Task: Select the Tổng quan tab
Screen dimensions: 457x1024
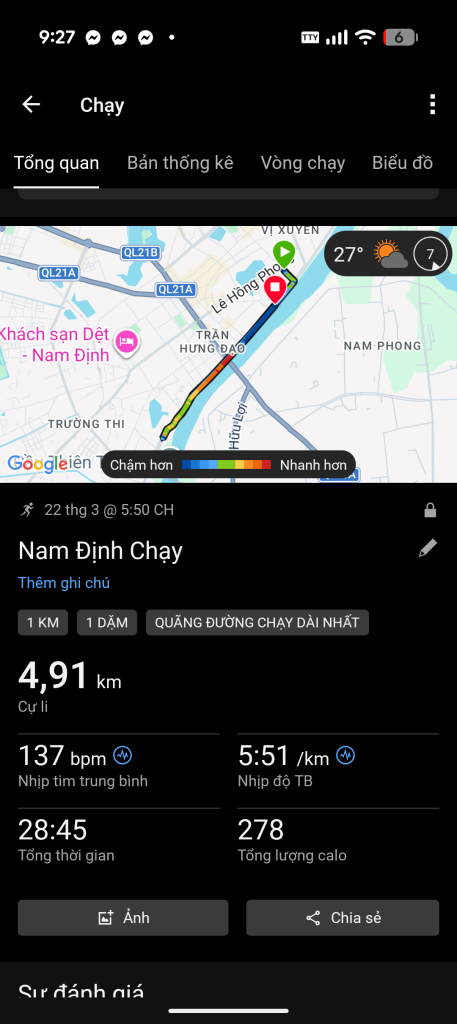Action: 56,163
